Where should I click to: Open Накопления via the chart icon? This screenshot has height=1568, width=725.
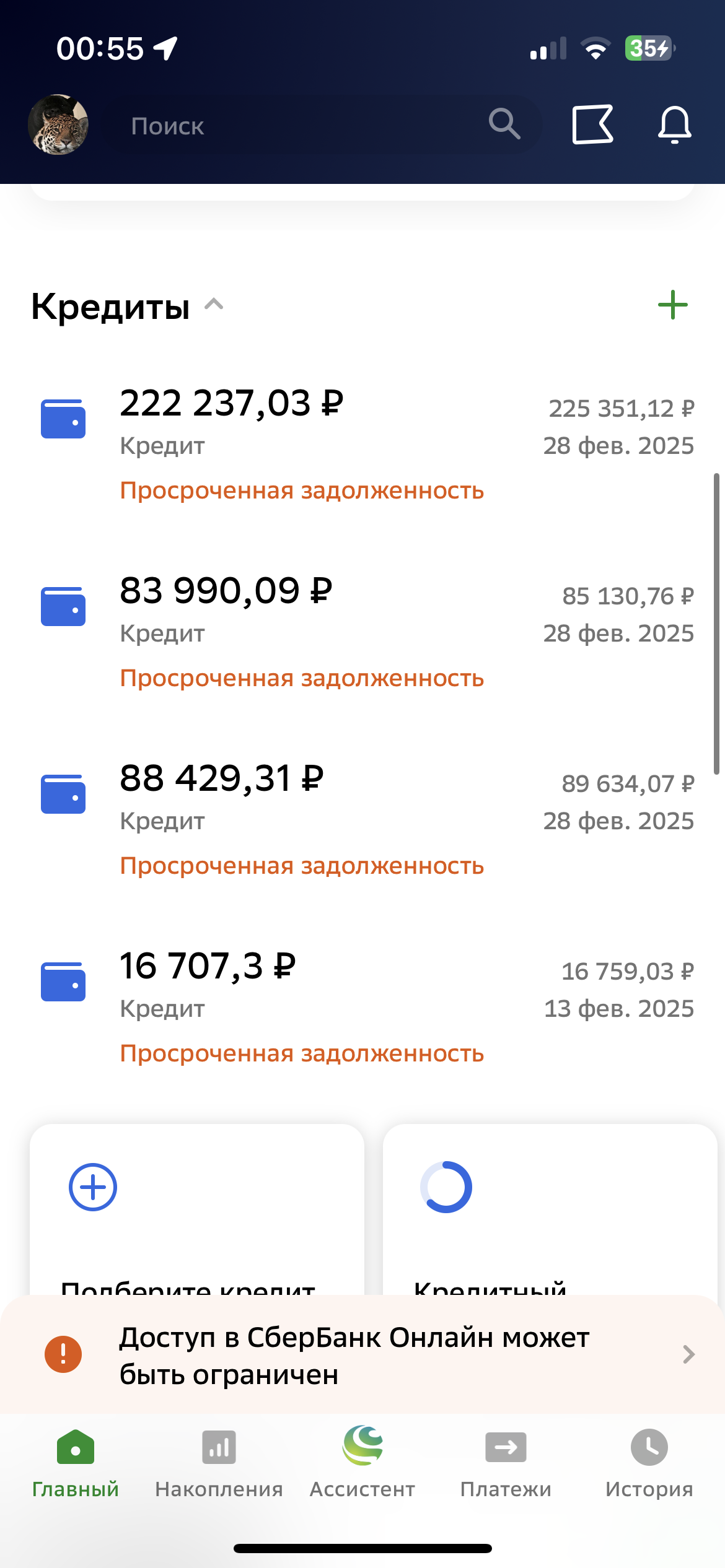click(x=219, y=1448)
